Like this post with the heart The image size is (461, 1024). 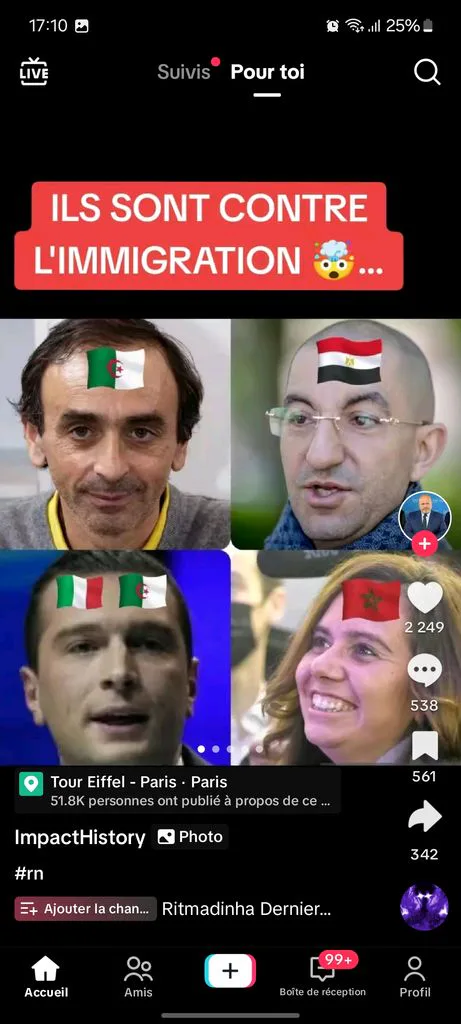point(424,597)
